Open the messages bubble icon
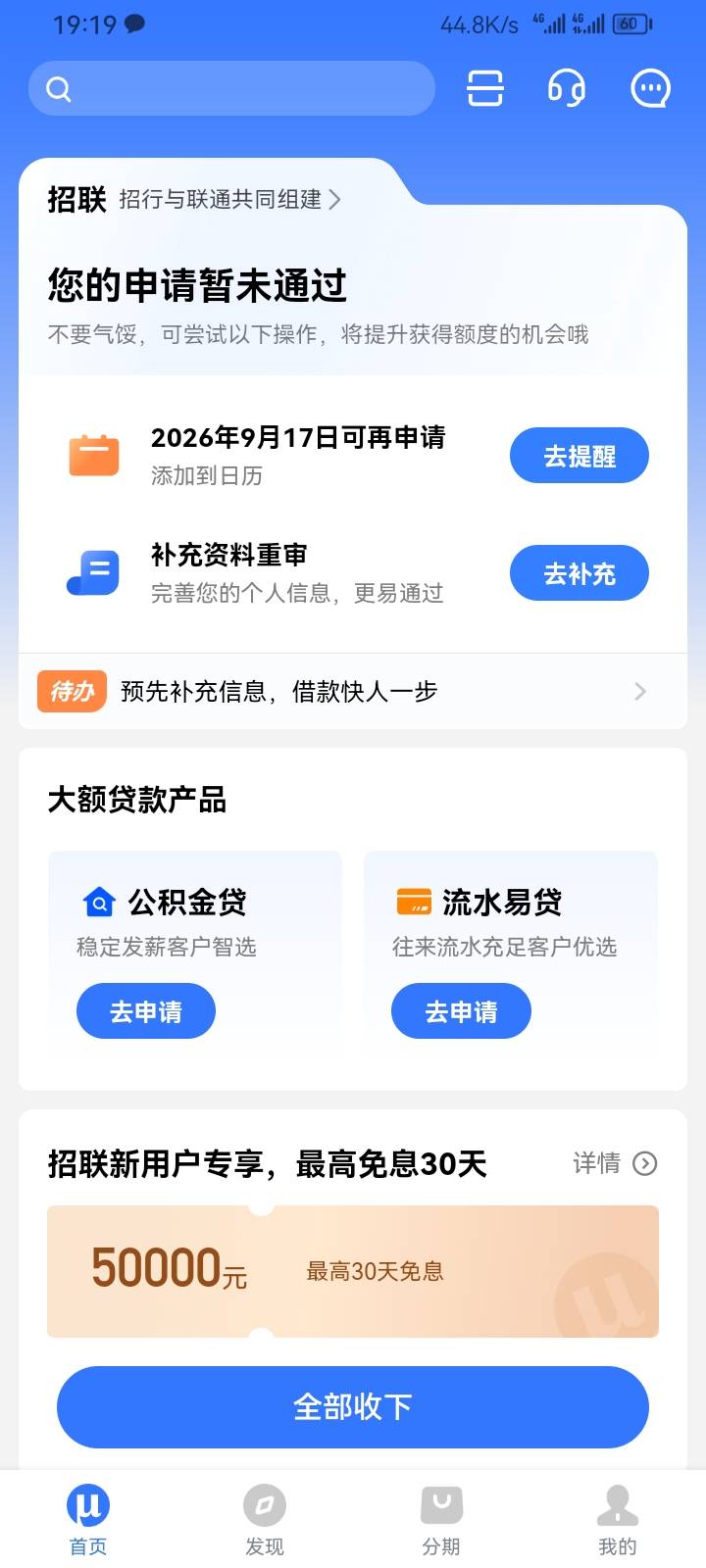This screenshot has width=706, height=1568. (x=649, y=88)
